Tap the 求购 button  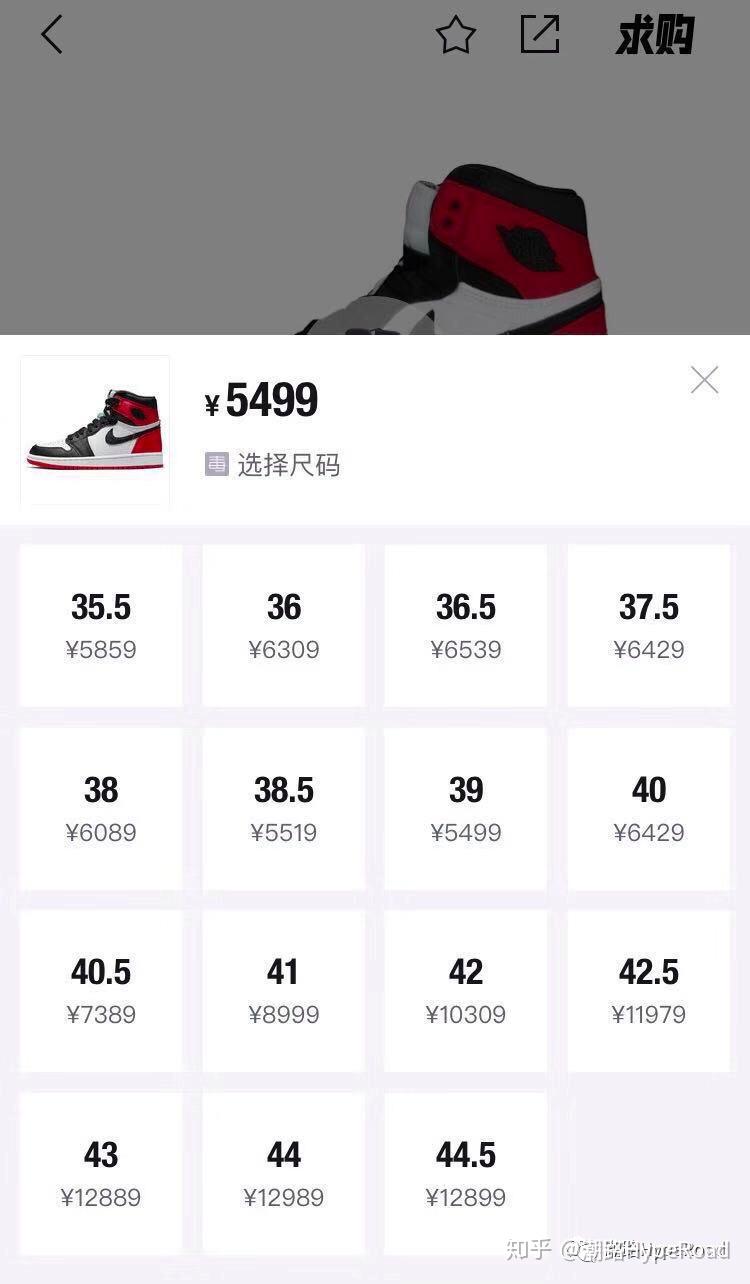click(654, 37)
